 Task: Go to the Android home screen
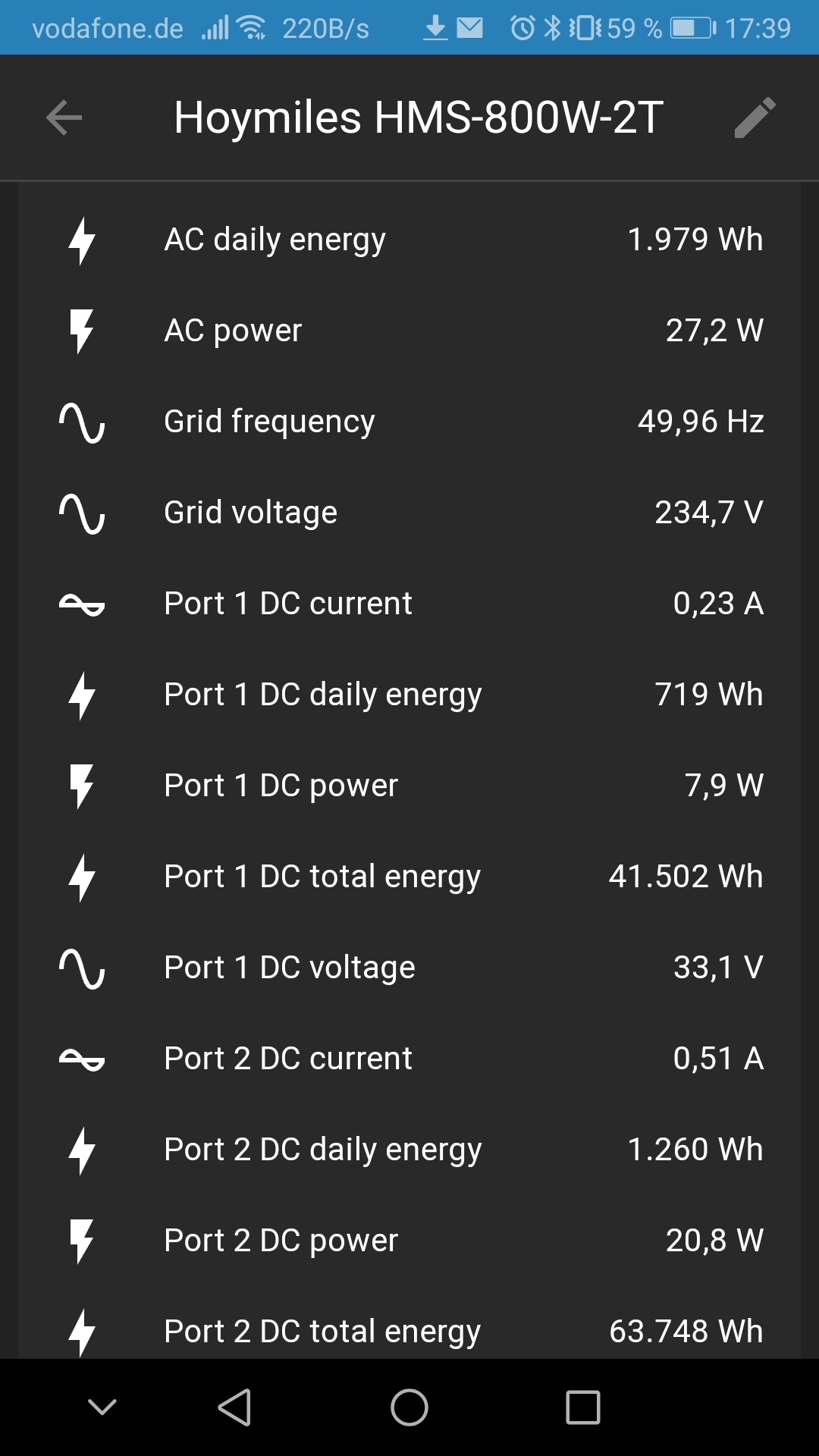tap(409, 1407)
